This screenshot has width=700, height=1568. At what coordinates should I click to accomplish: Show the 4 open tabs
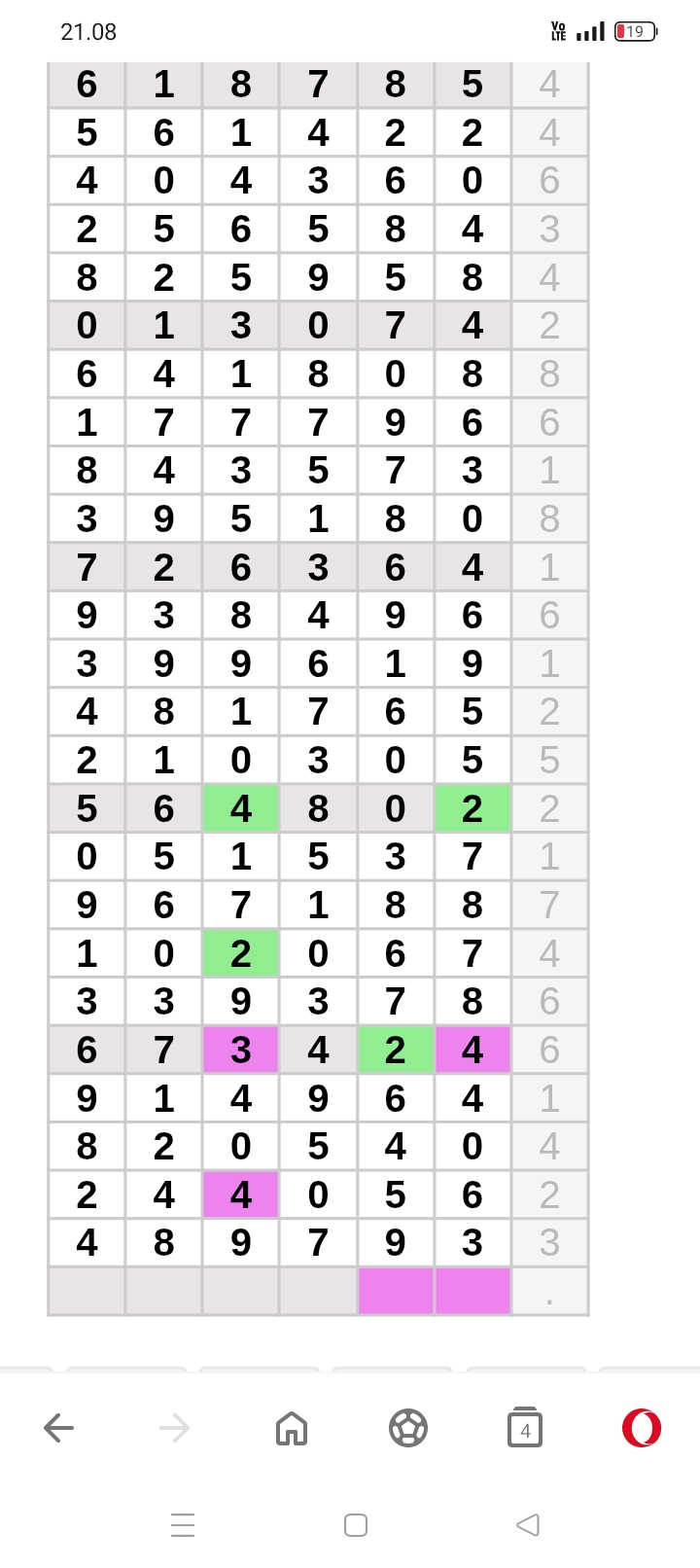525,1428
